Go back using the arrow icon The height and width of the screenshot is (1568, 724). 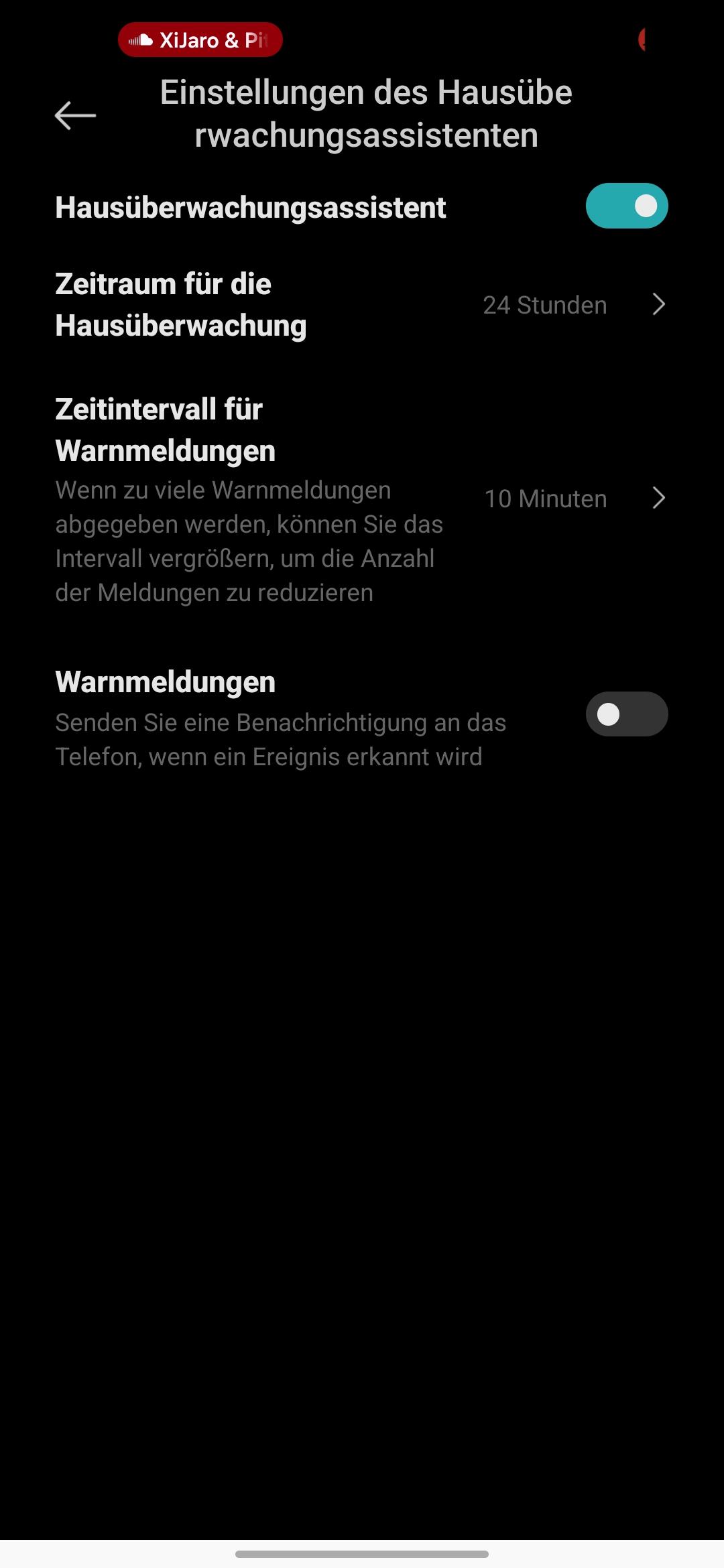click(75, 115)
